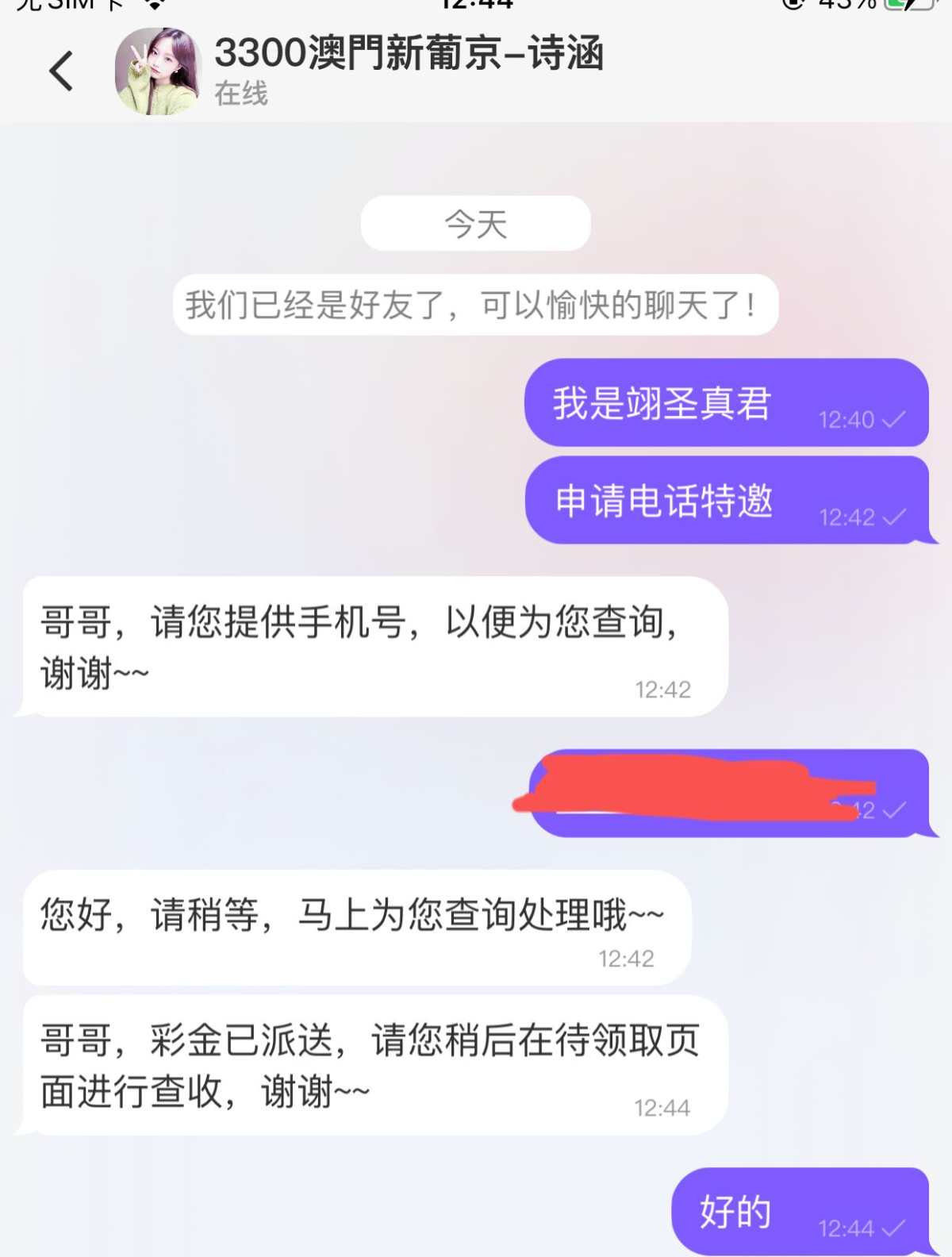Open 诗涵's profile avatar

coord(158,71)
